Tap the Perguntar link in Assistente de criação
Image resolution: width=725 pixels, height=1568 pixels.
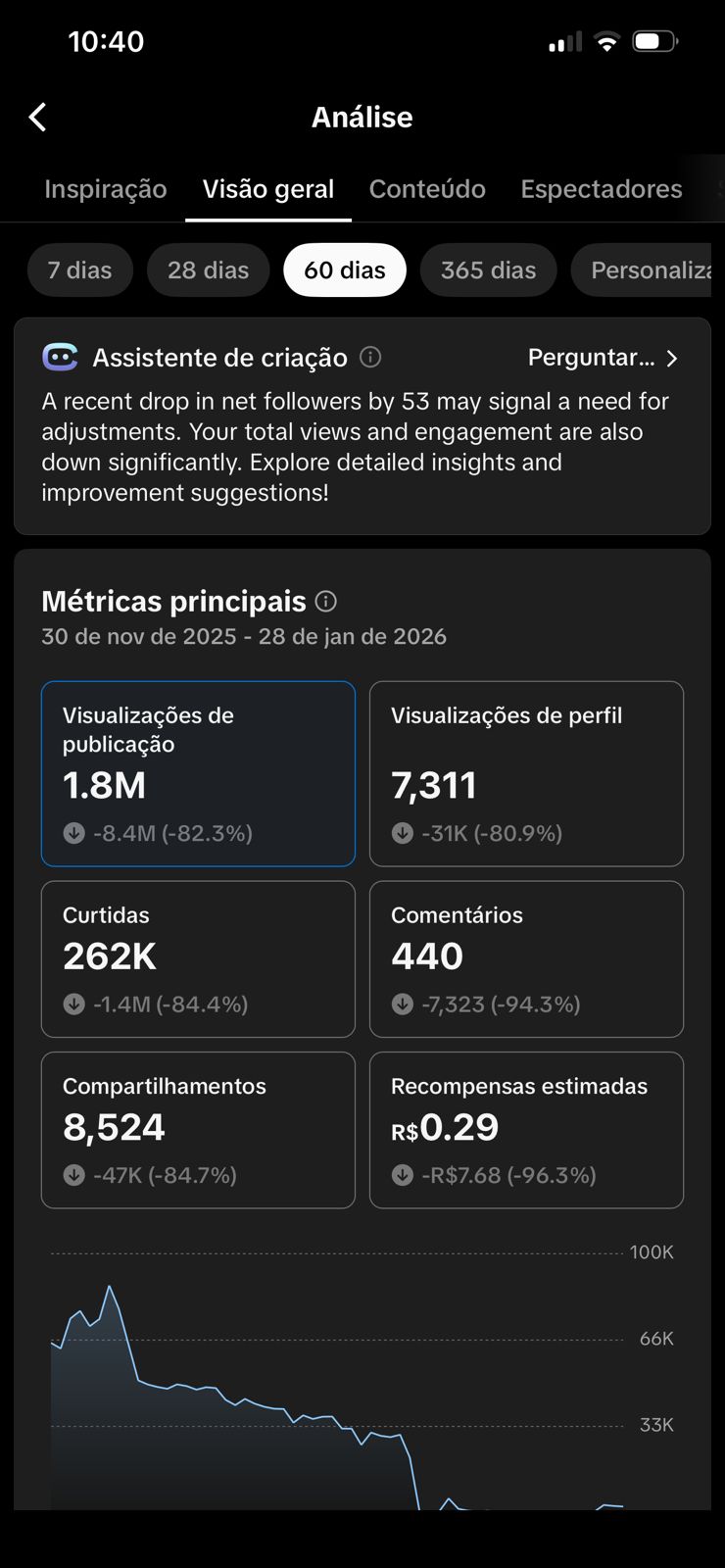[602, 358]
